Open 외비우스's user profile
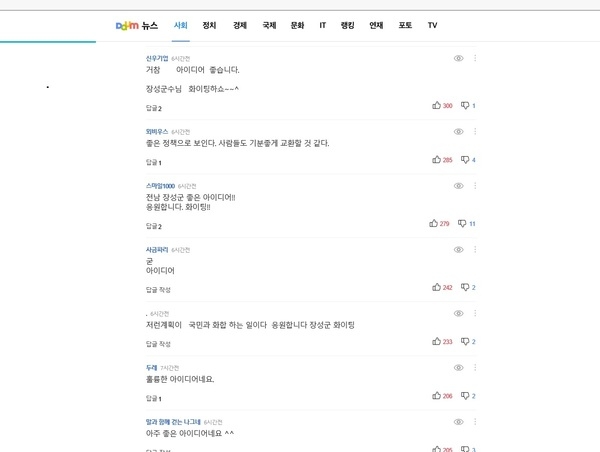The image size is (600, 452). [157, 131]
